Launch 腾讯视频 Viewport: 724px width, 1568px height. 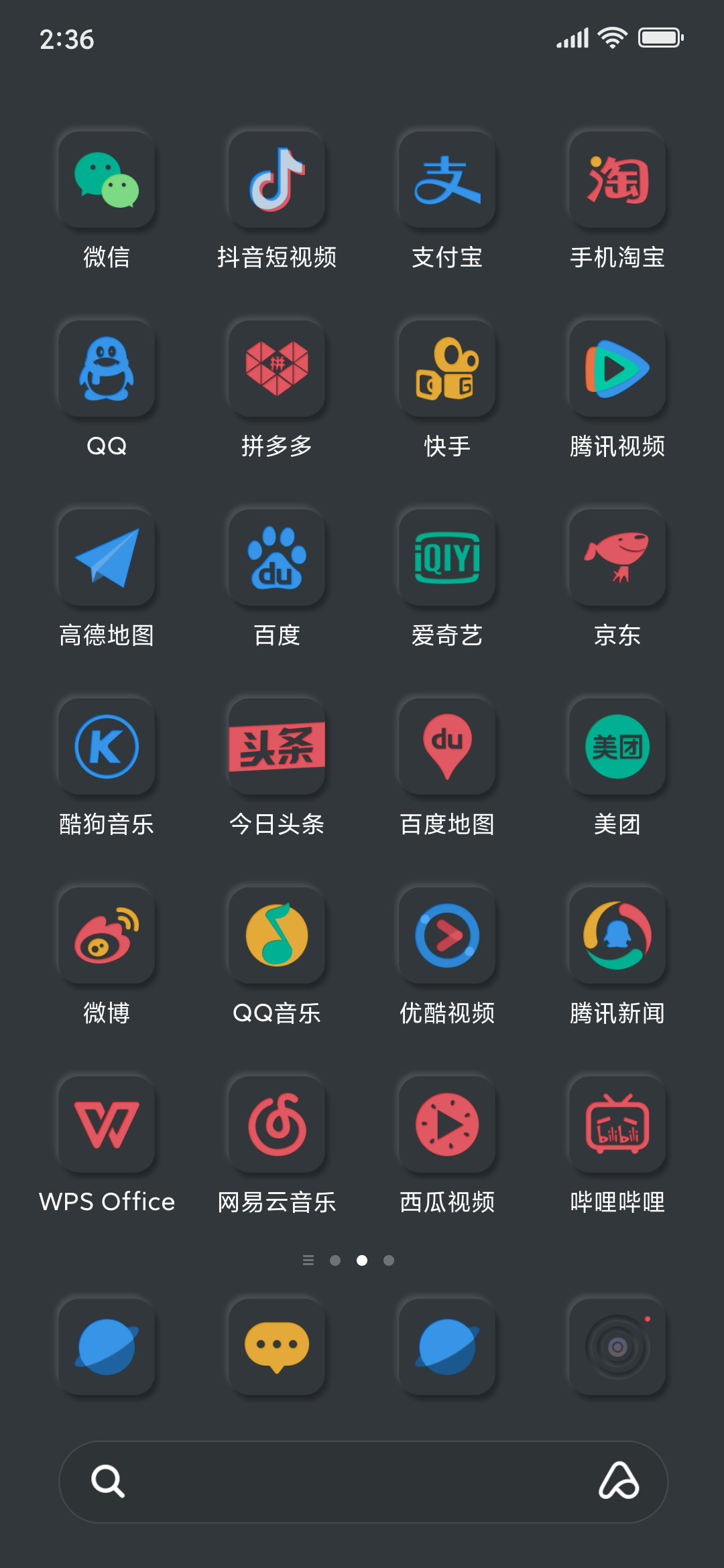(617, 369)
